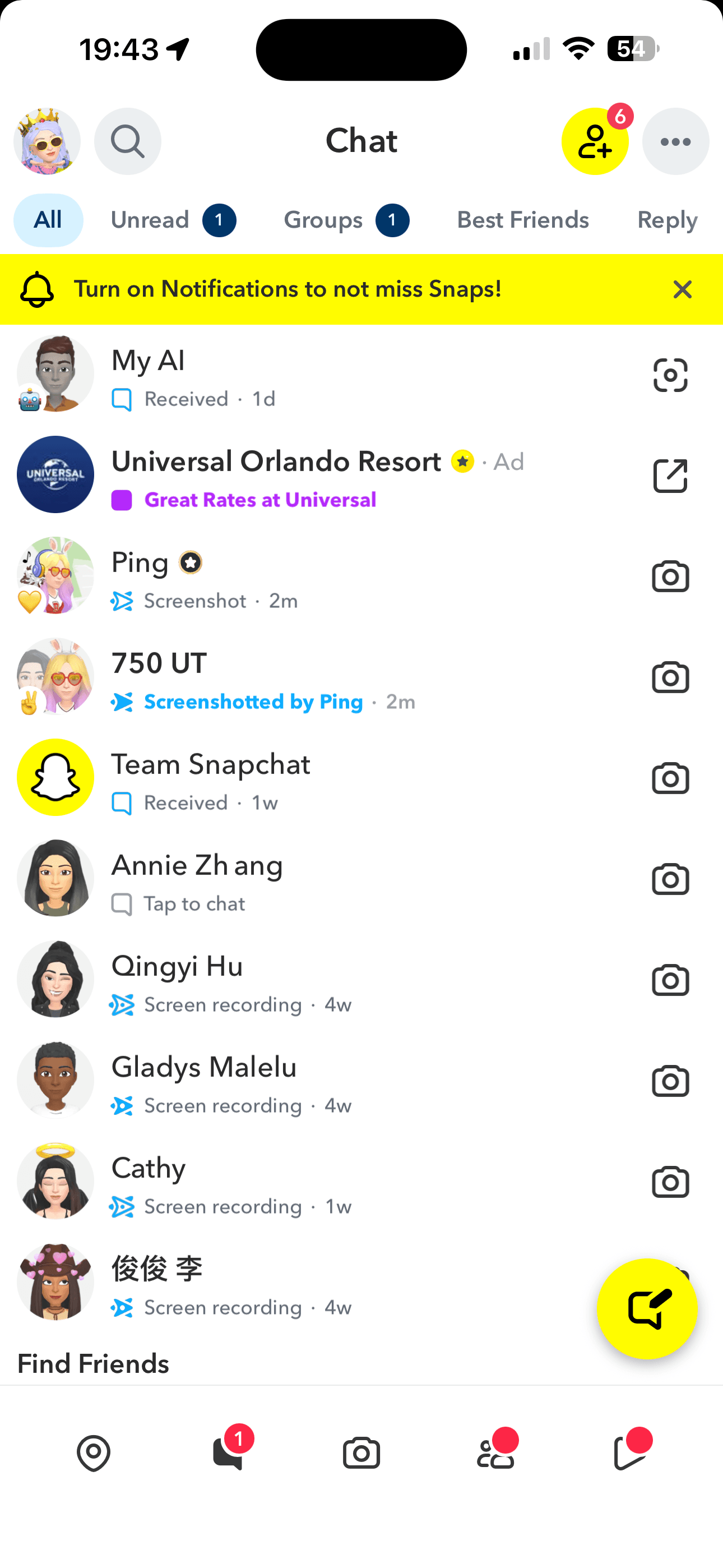The width and height of the screenshot is (723, 1568).
Task: Open the 750 UT group chat
Action: point(304,678)
